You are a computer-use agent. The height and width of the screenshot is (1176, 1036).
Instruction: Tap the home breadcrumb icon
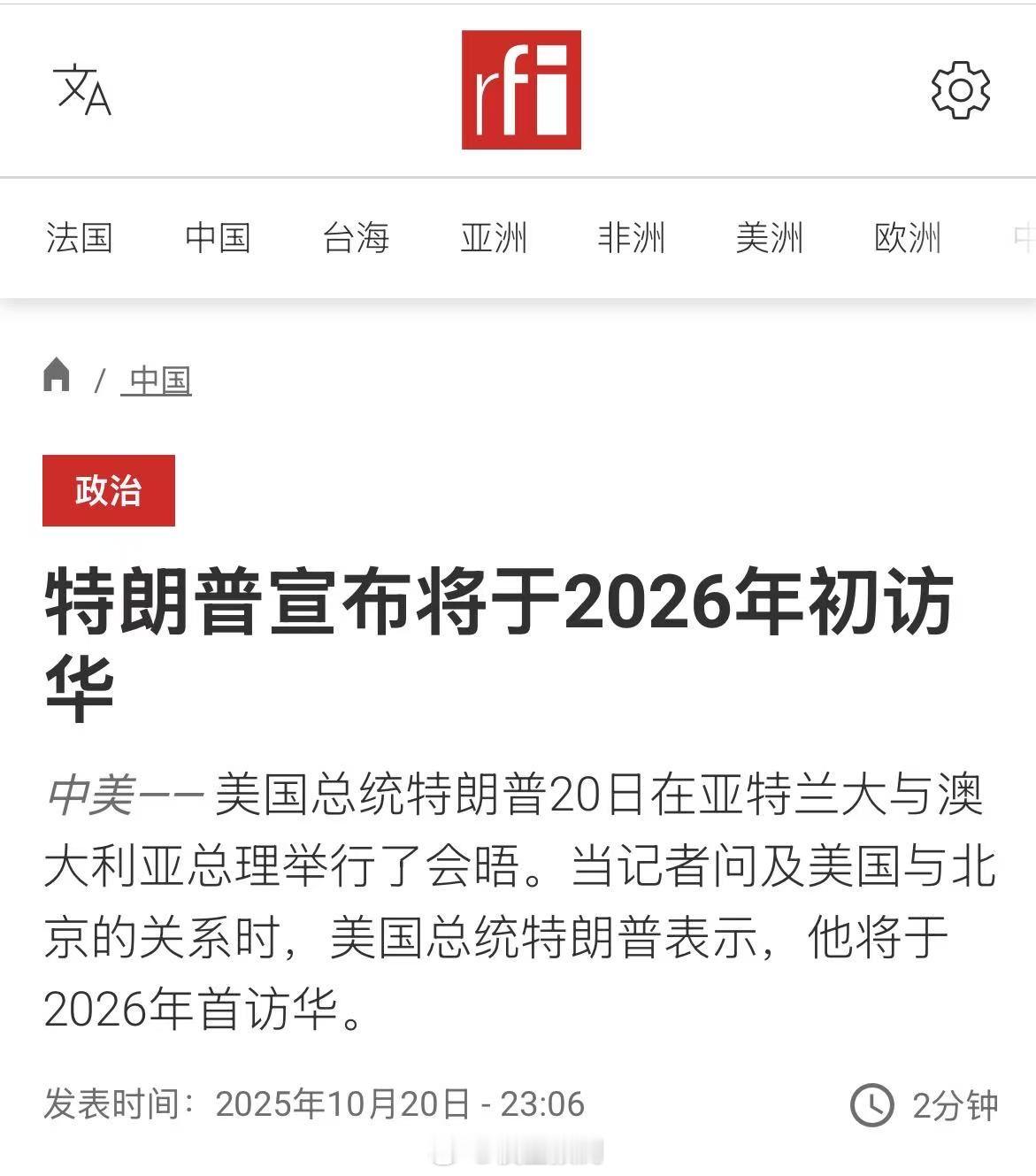tap(57, 374)
